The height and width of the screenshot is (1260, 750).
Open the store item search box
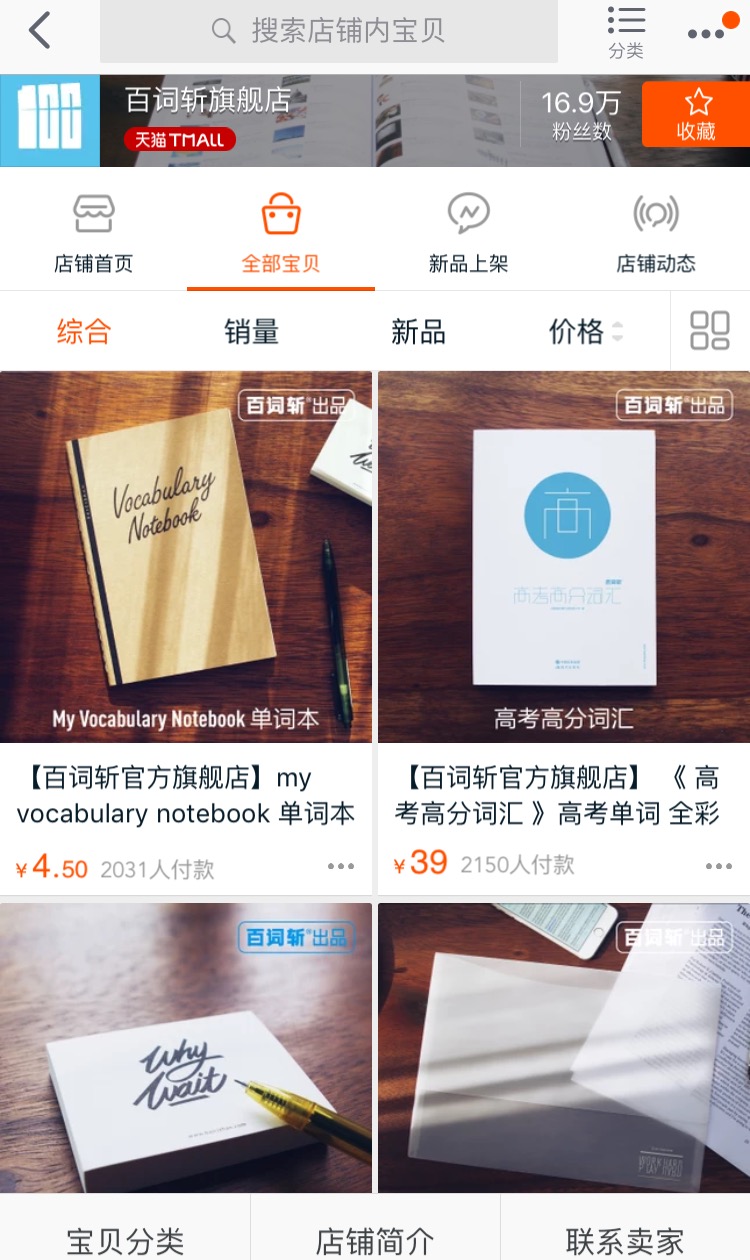[x=329, y=31]
